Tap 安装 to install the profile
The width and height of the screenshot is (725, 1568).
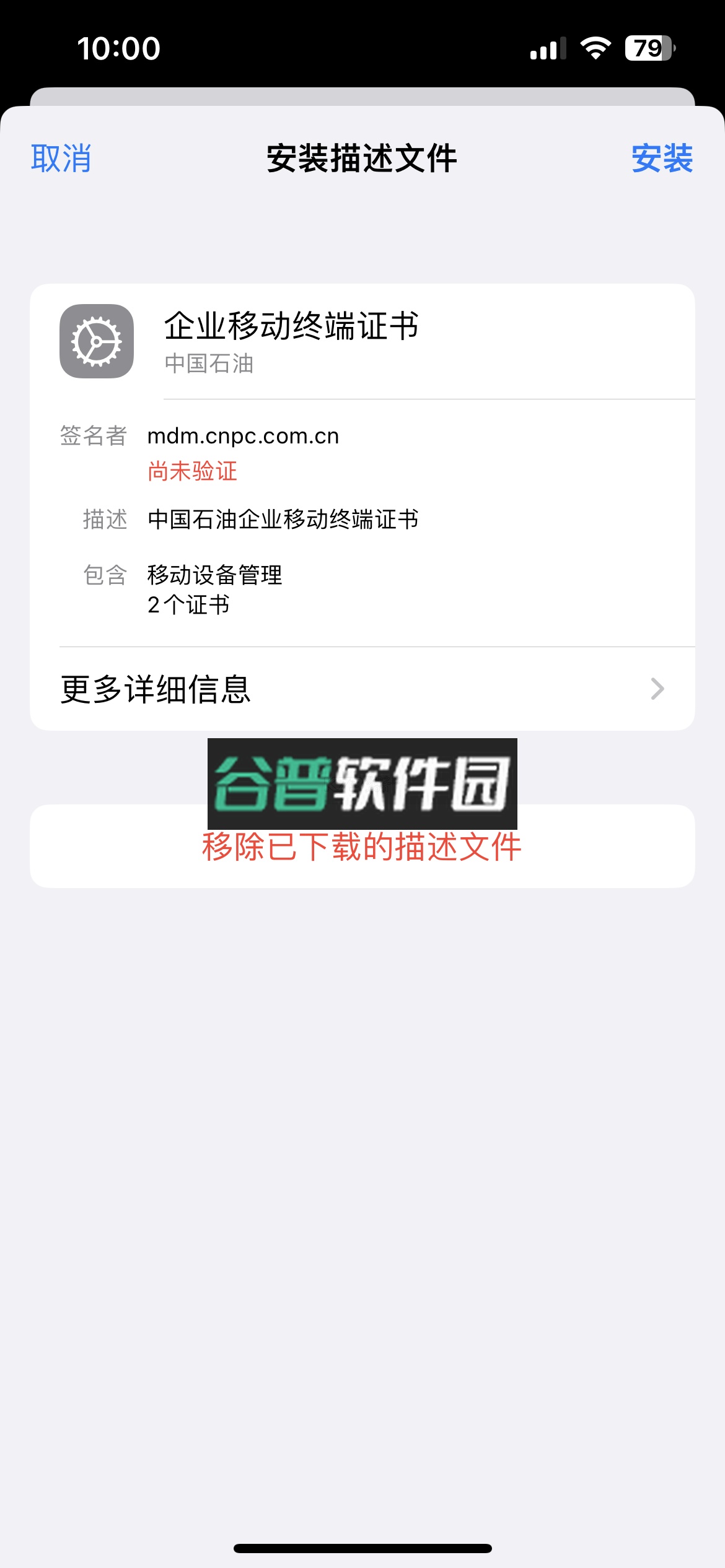coord(663,160)
